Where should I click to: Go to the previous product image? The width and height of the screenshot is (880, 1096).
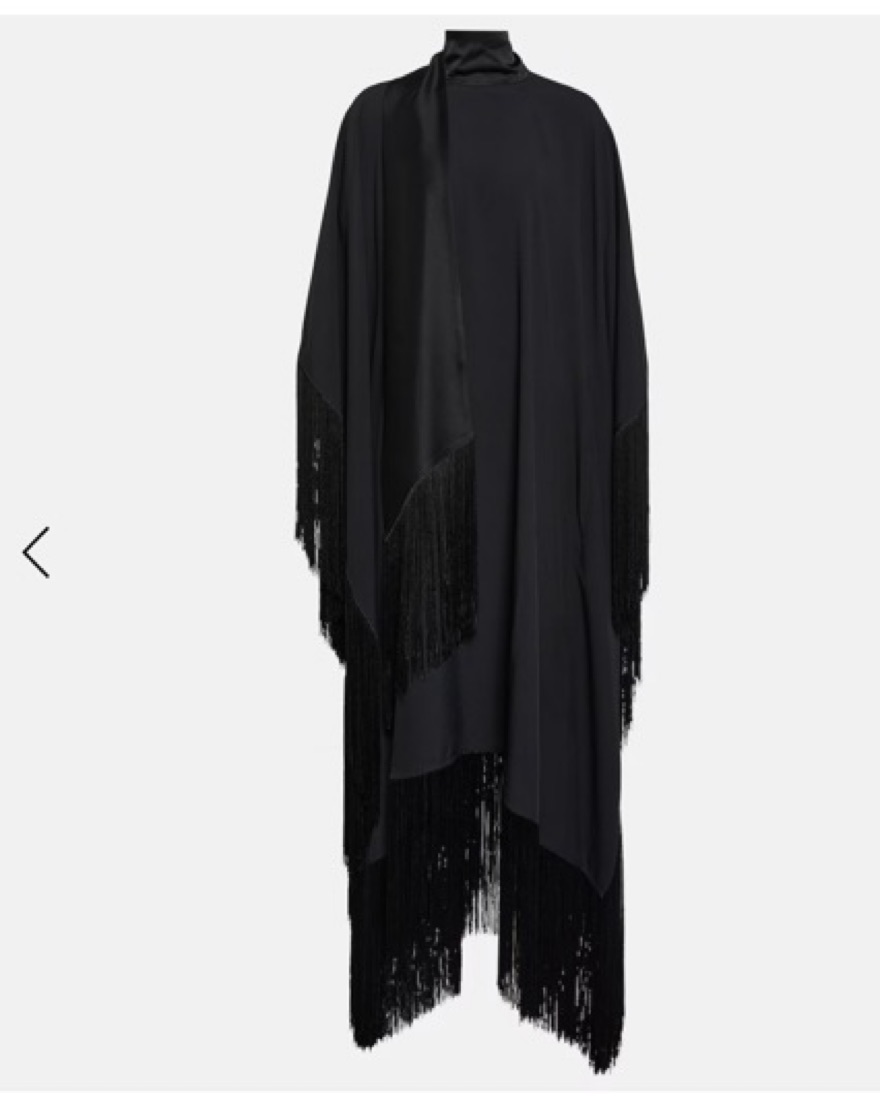pos(36,552)
